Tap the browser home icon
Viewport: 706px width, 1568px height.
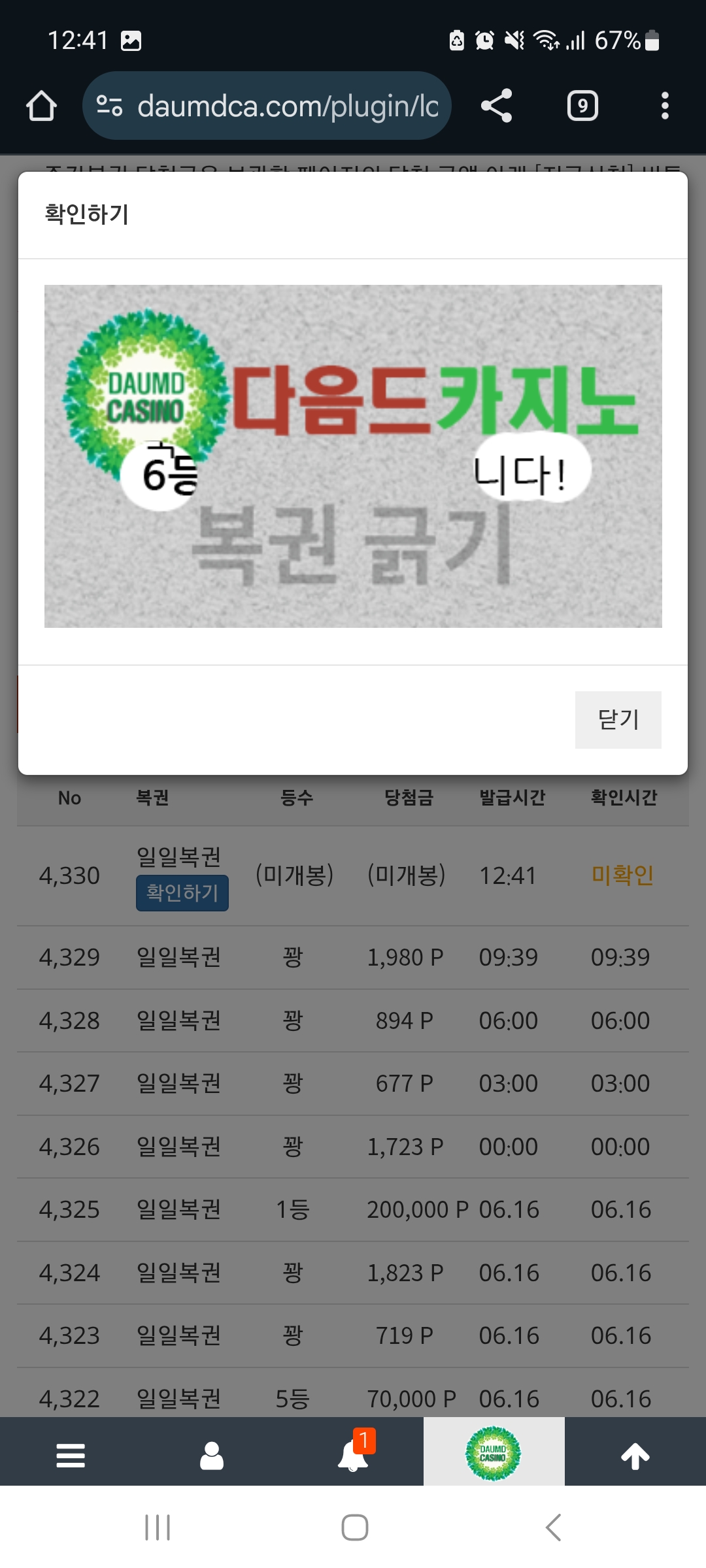(x=41, y=106)
